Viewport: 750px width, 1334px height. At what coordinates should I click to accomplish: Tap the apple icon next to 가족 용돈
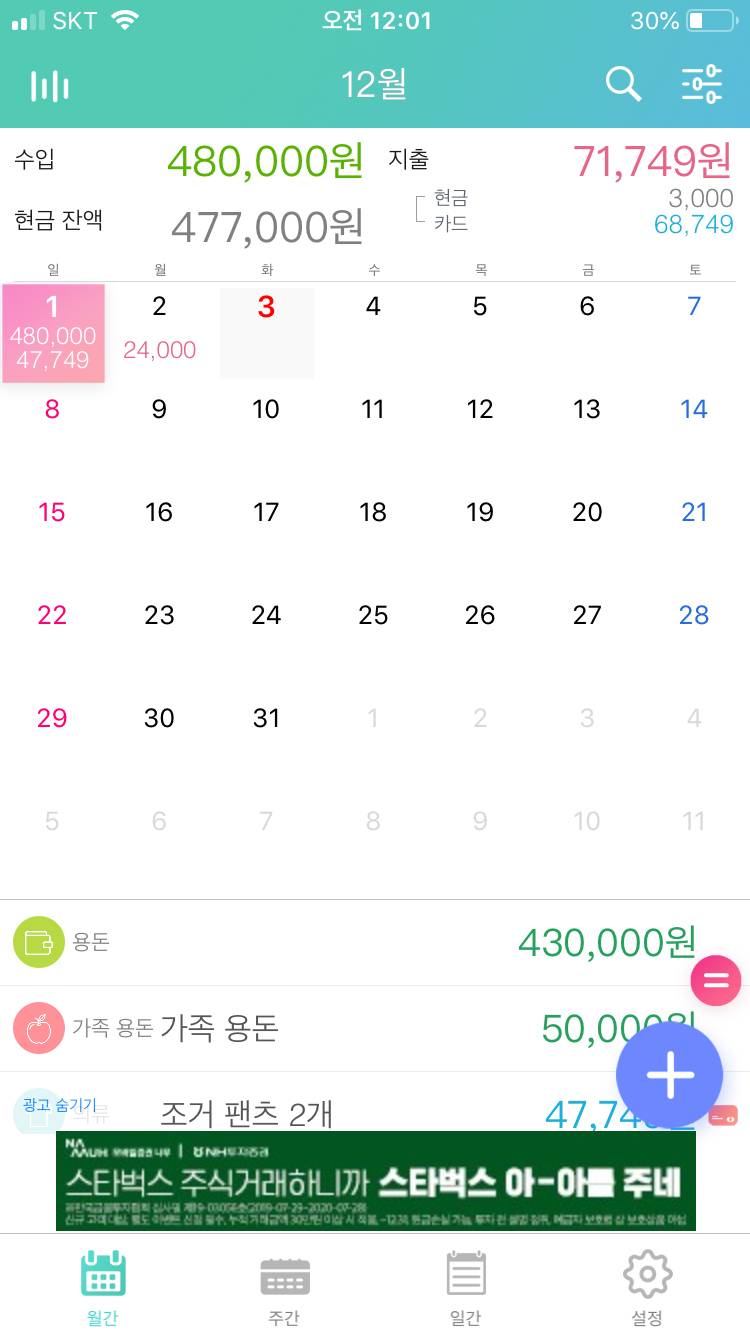37,1026
